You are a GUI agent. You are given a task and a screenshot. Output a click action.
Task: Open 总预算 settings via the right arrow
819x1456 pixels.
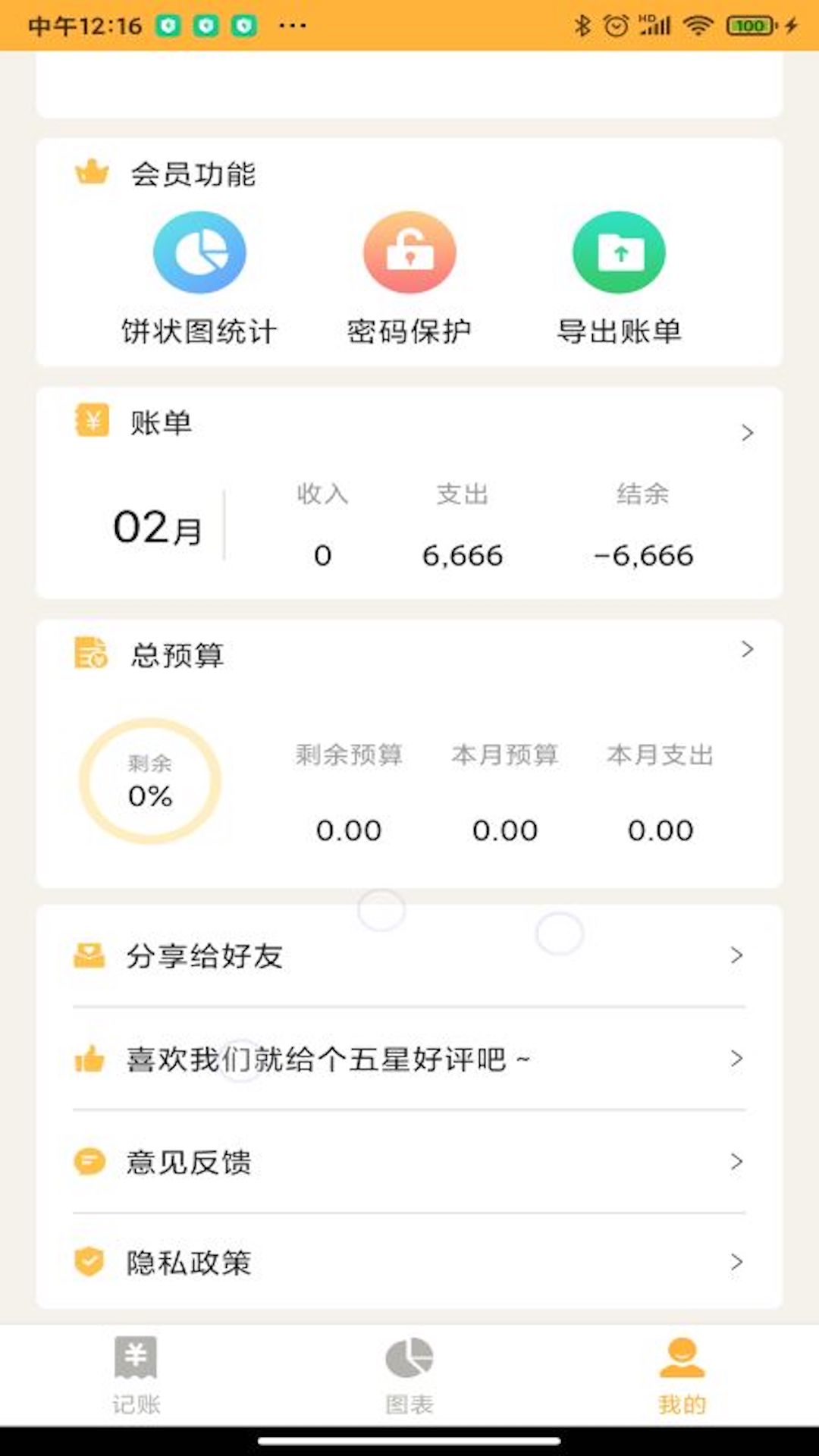pos(746,650)
